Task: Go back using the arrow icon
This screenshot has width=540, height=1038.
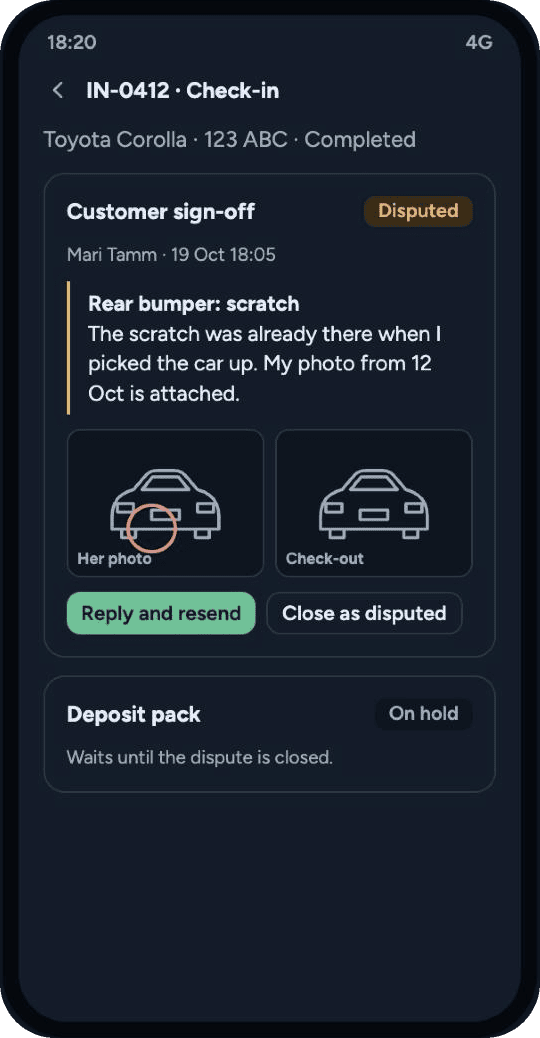Action: coord(58,91)
